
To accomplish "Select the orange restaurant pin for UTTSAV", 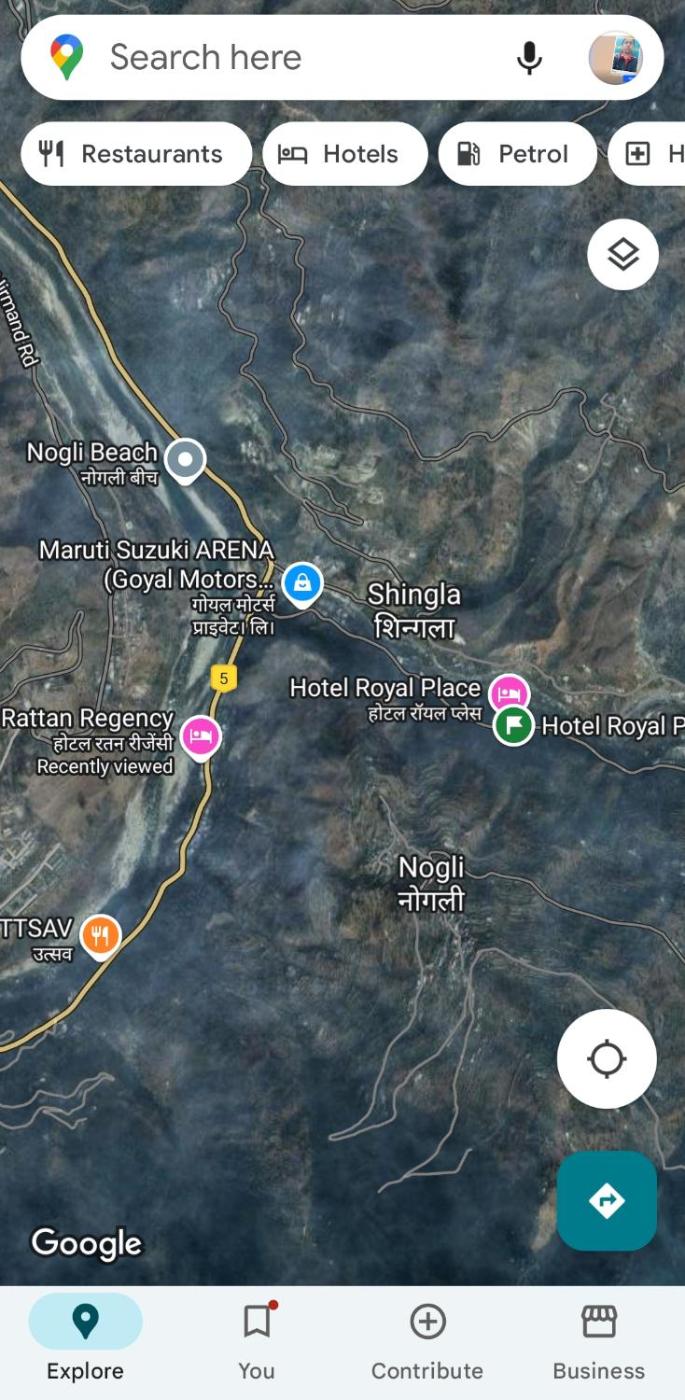I will 100,936.
